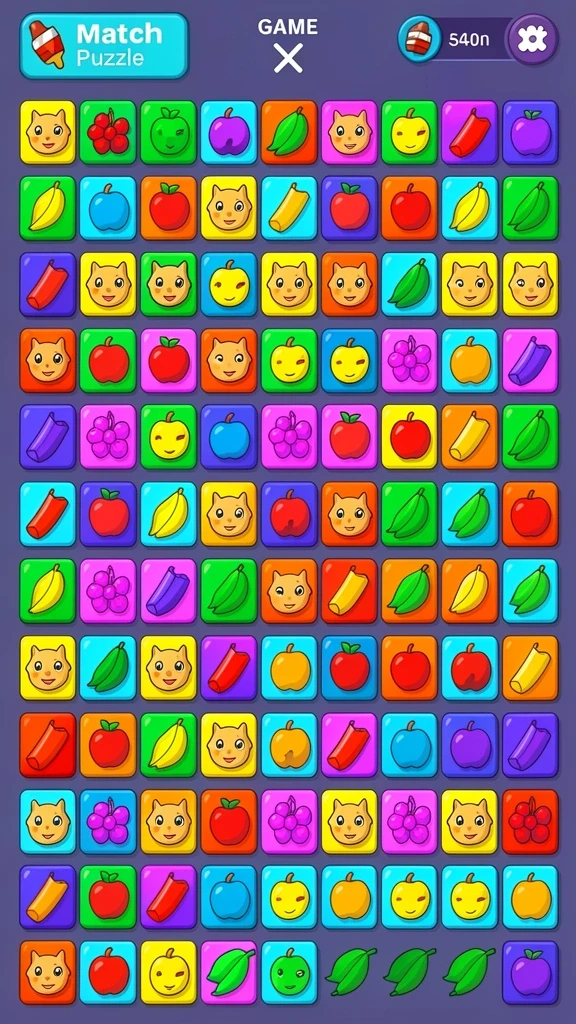Select the purple grapes on blue tile

click(108, 822)
